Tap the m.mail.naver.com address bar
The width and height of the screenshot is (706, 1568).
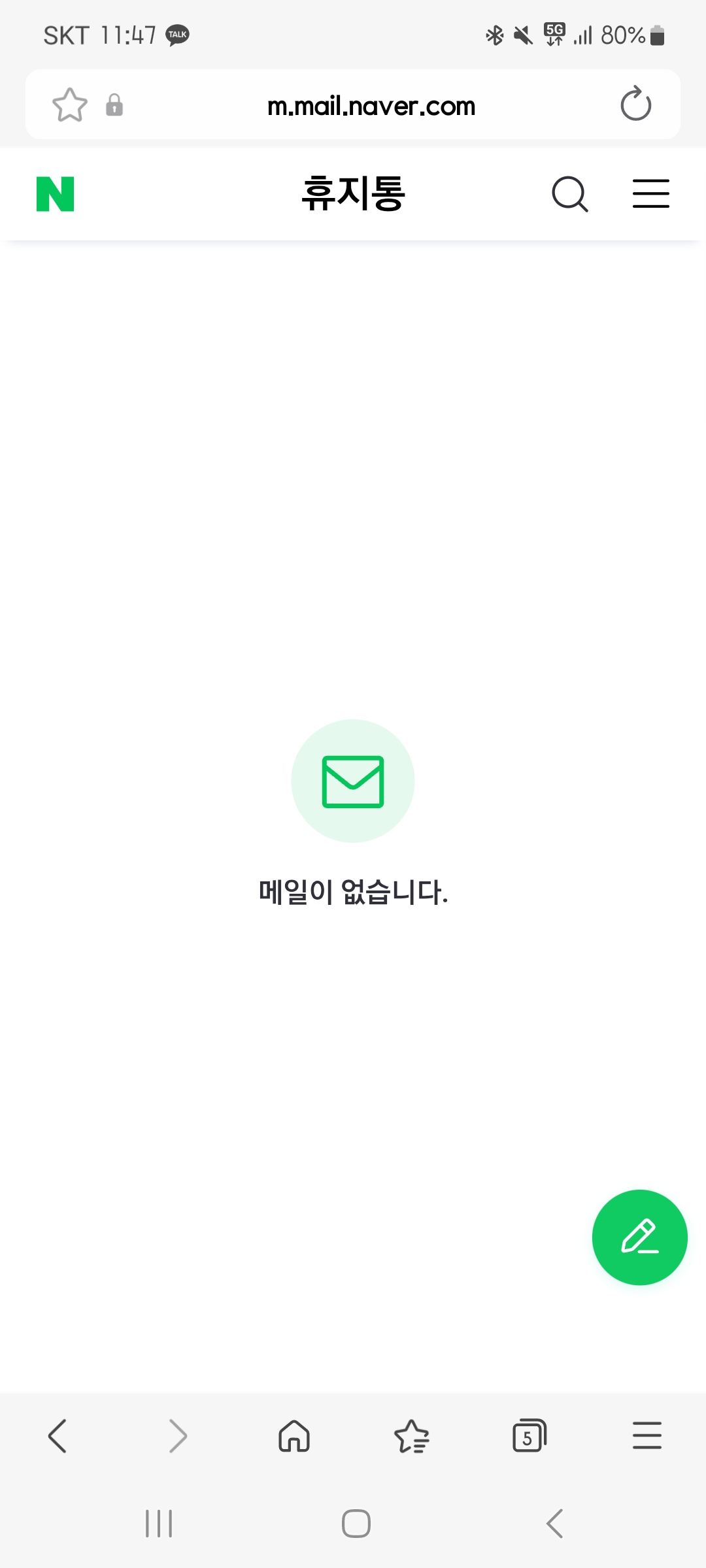[x=371, y=106]
